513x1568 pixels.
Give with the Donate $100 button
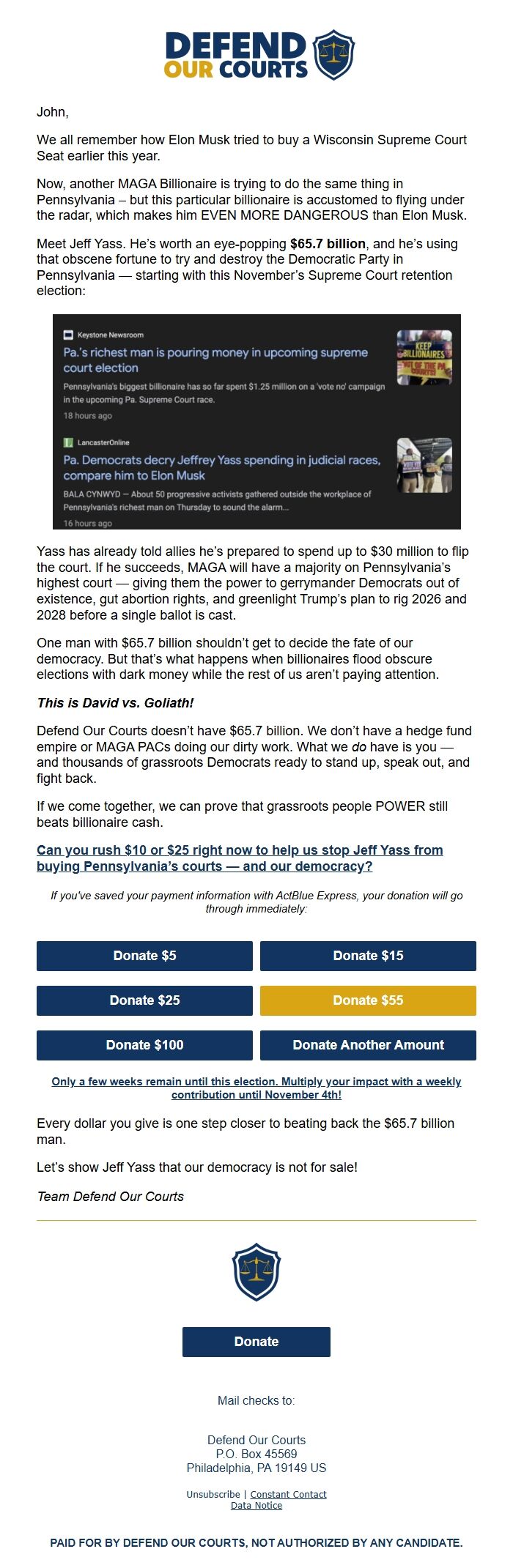(x=144, y=1045)
